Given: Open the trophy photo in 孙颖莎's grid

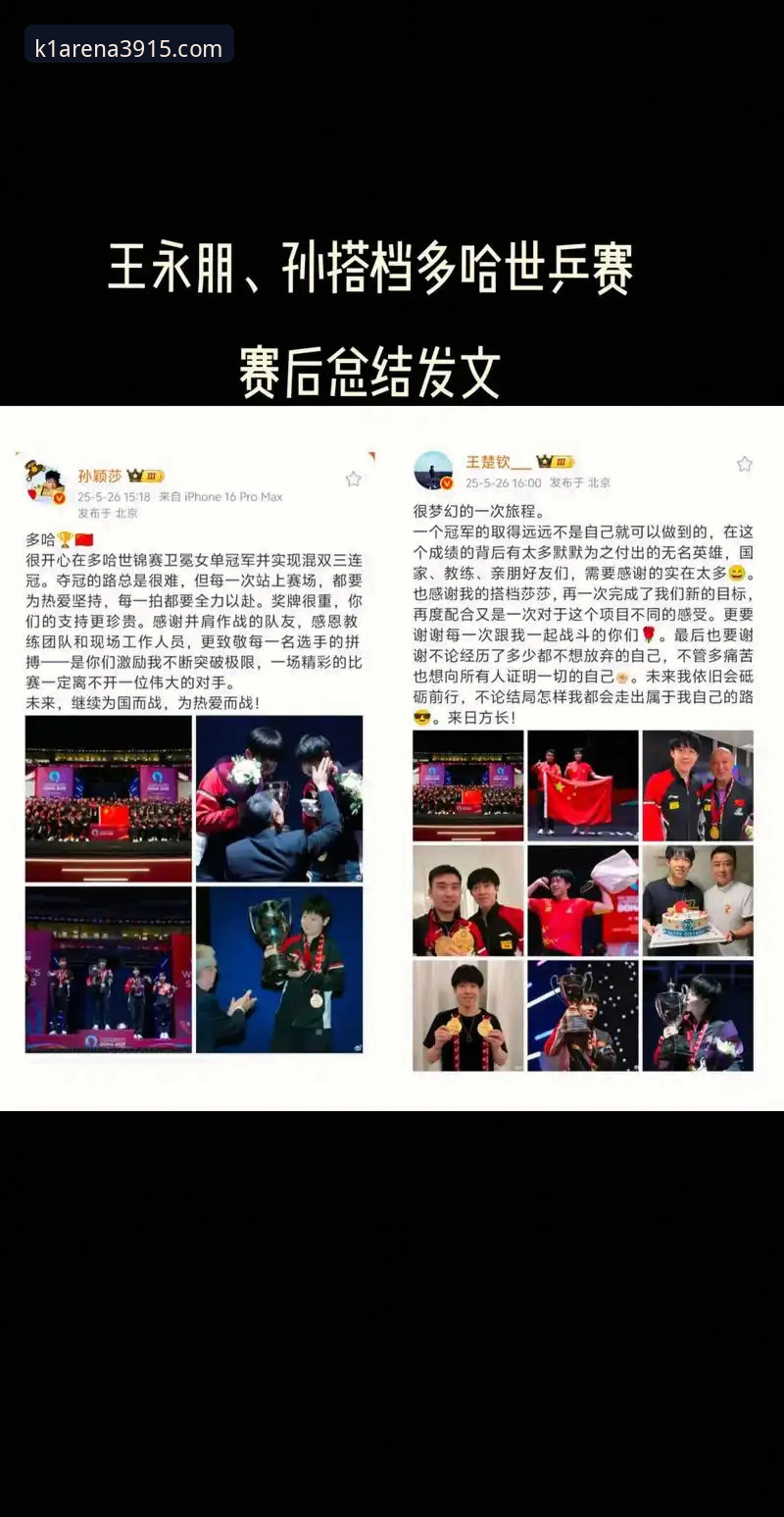Looking at the screenshot, I should (x=281, y=971).
